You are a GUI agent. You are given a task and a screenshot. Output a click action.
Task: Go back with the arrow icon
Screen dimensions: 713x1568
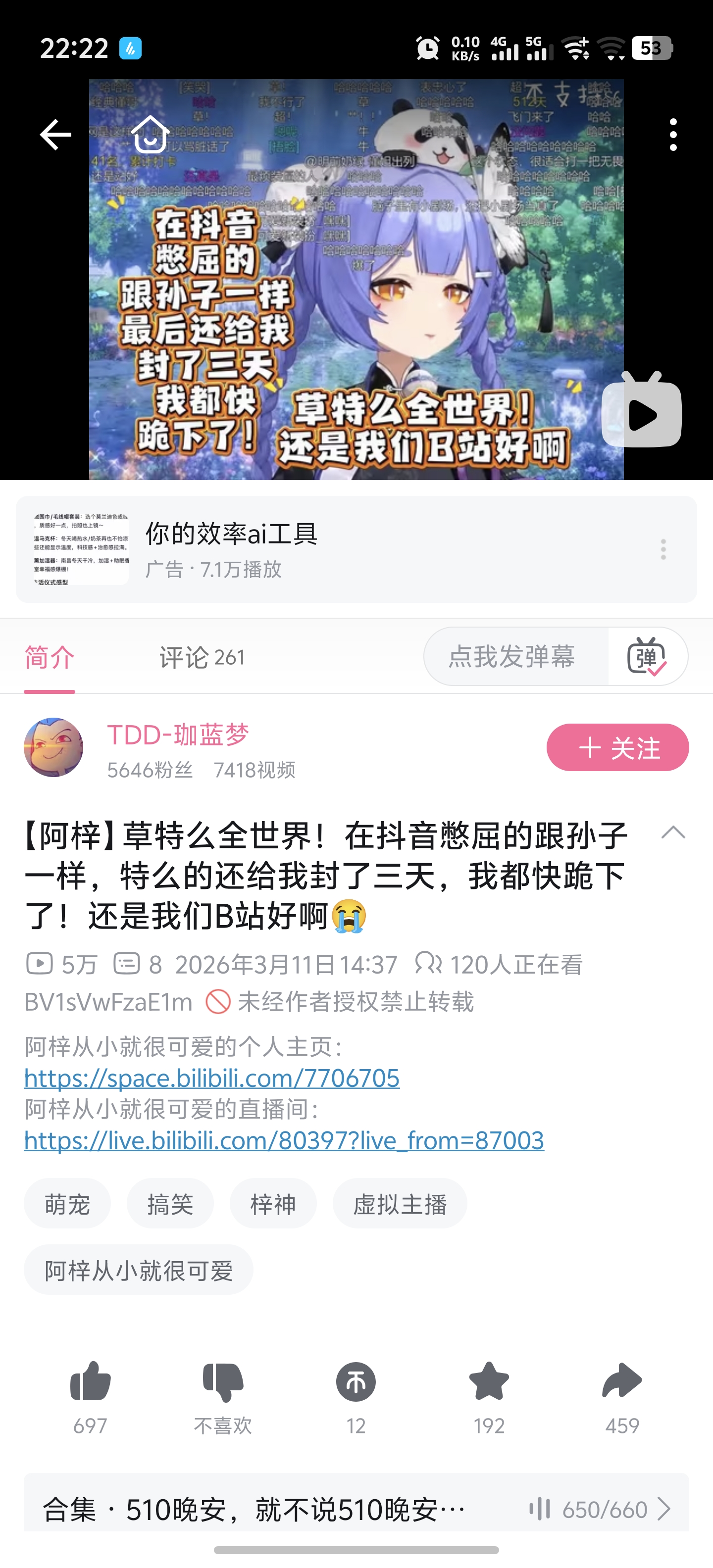click(x=55, y=135)
